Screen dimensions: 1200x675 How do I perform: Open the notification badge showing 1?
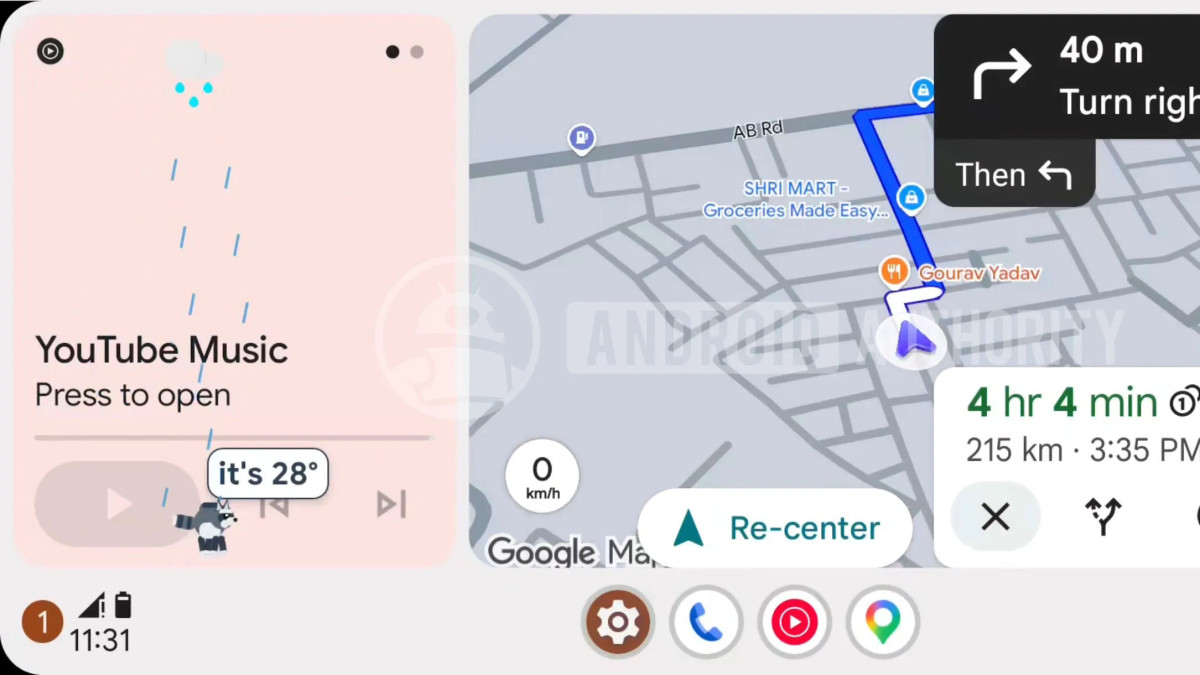(42, 623)
